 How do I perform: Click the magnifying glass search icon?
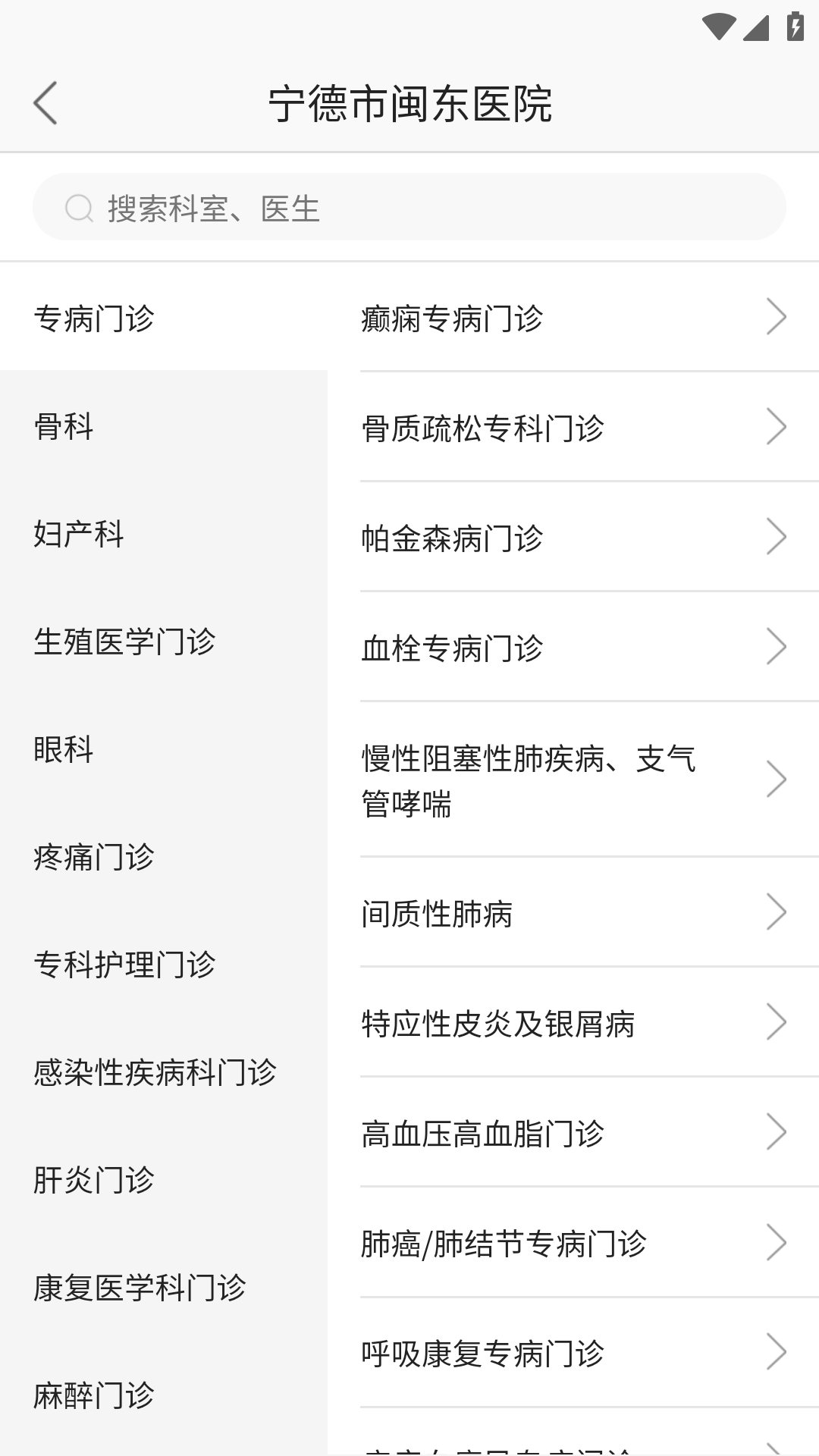[78, 206]
